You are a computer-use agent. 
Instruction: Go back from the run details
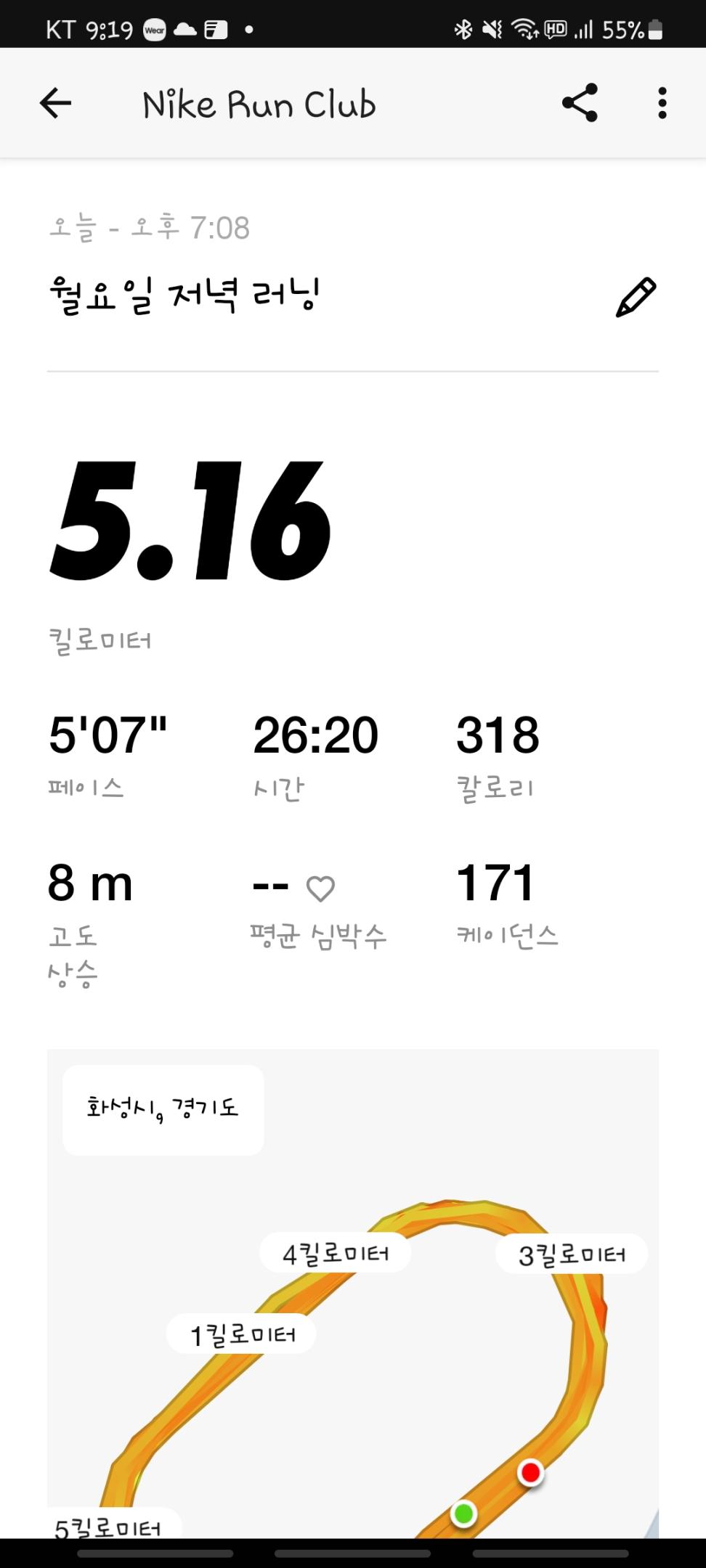55,103
